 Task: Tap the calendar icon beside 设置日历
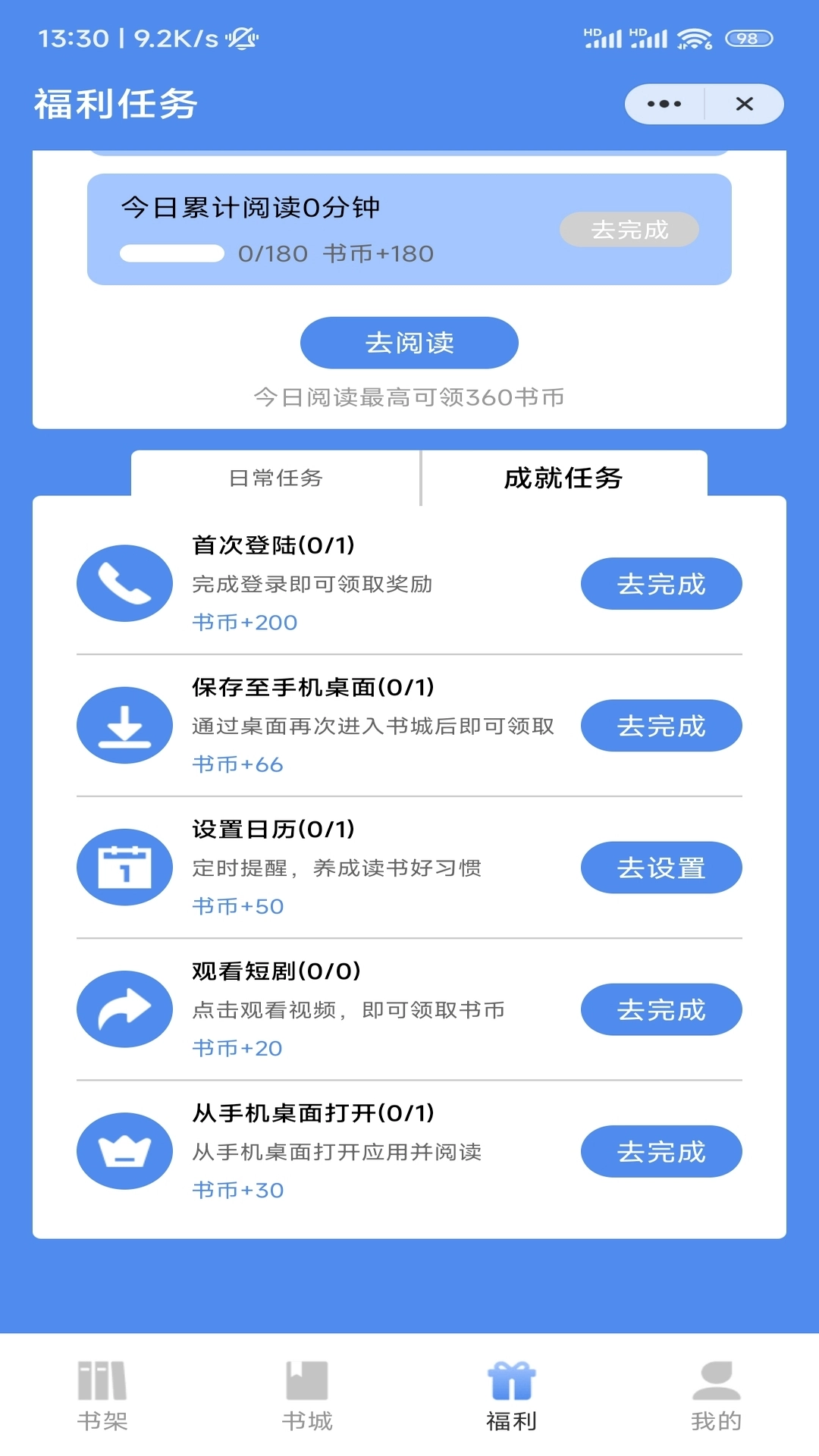(x=124, y=868)
